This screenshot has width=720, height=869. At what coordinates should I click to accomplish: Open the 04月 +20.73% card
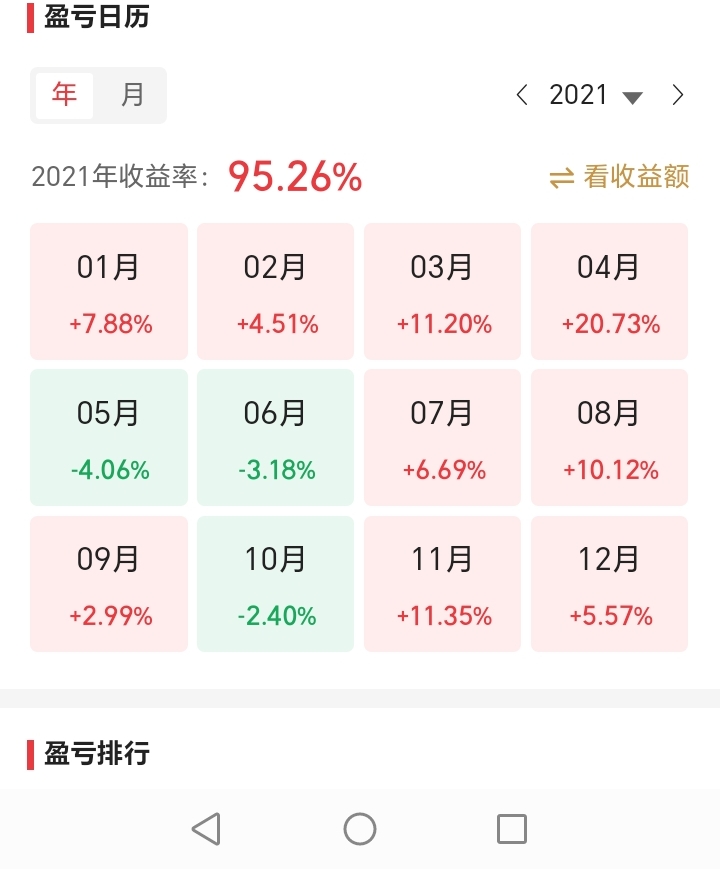(610, 291)
